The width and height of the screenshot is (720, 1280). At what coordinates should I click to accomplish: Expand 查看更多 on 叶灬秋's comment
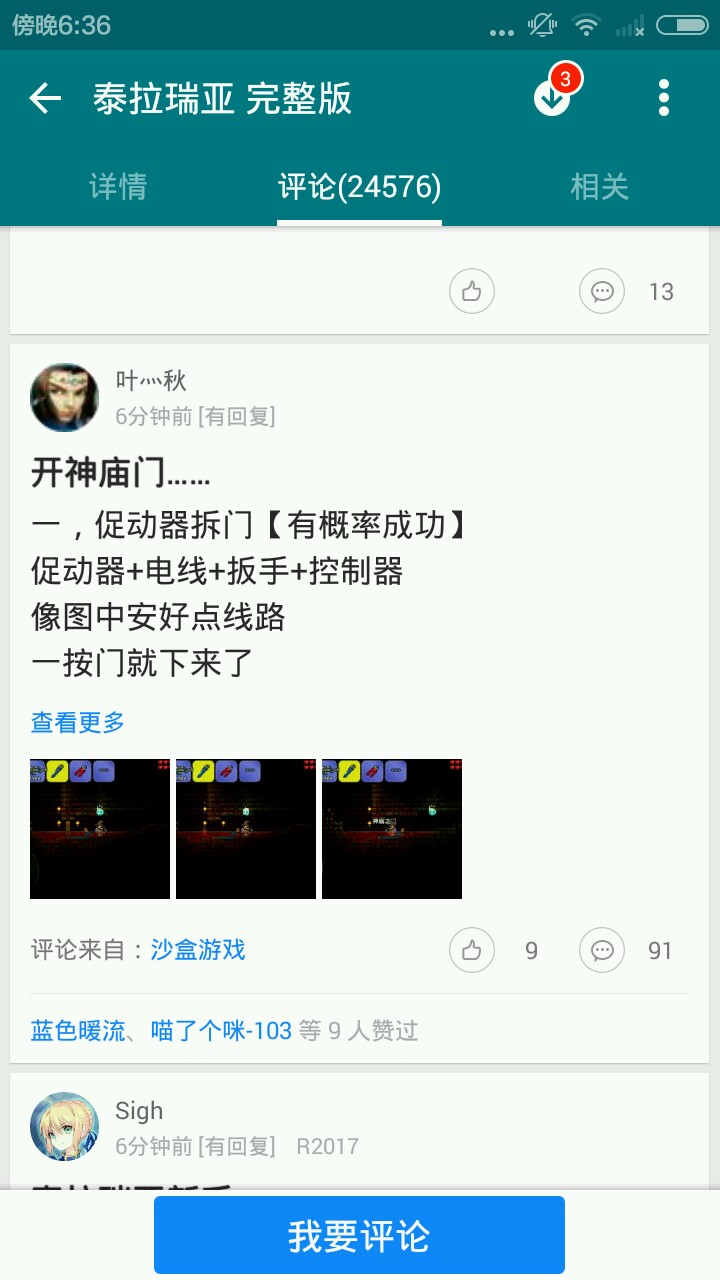78,722
